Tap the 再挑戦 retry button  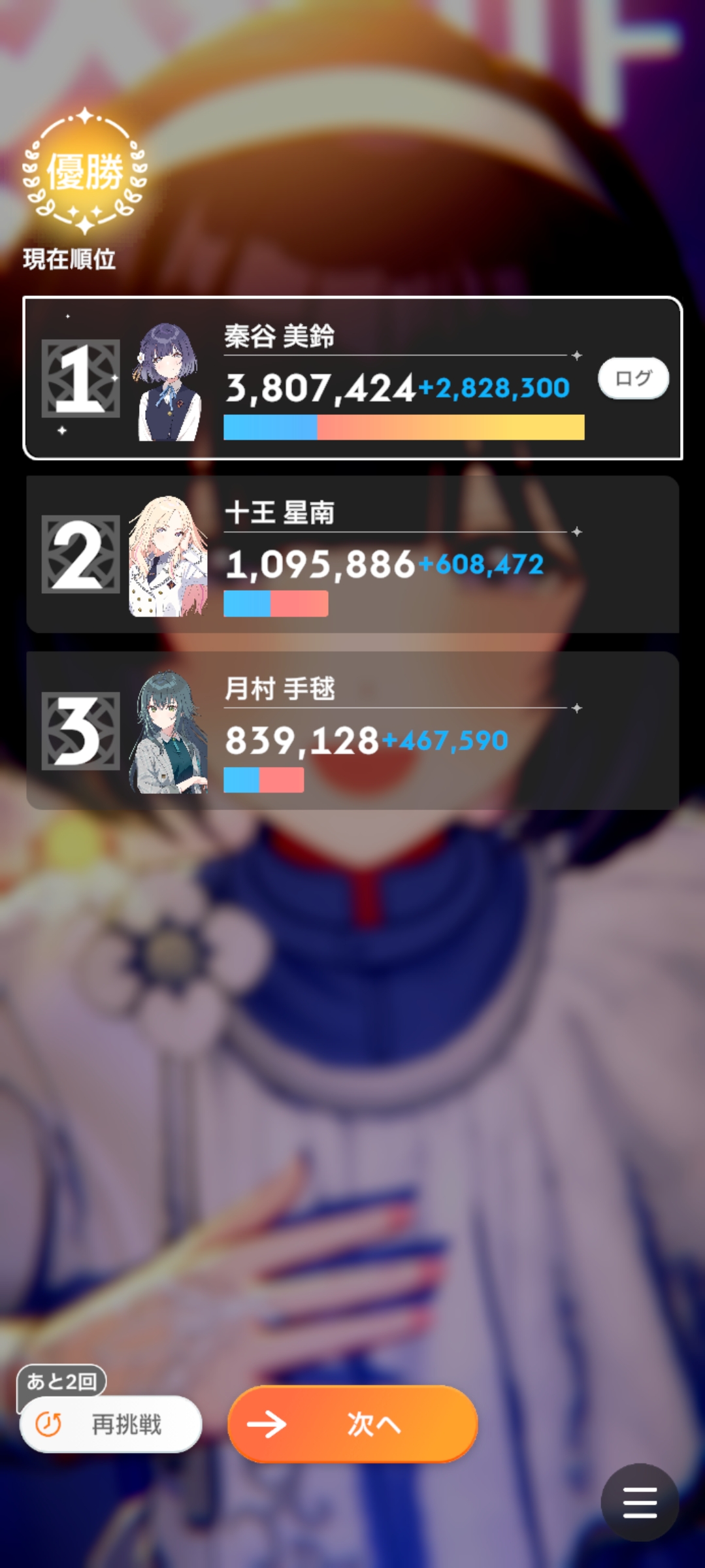click(x=110, y=1424)
